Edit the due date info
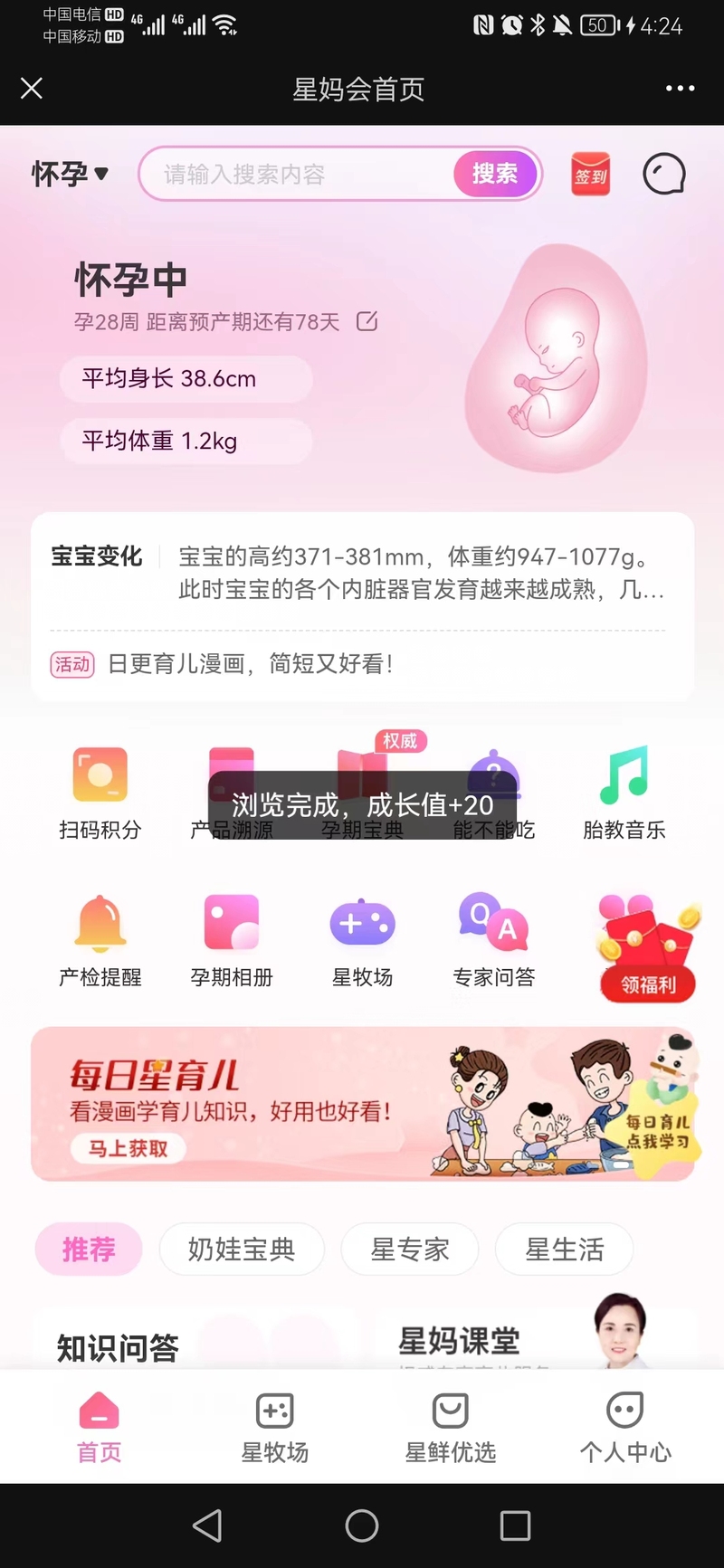724x1568 pixels. 367,321
